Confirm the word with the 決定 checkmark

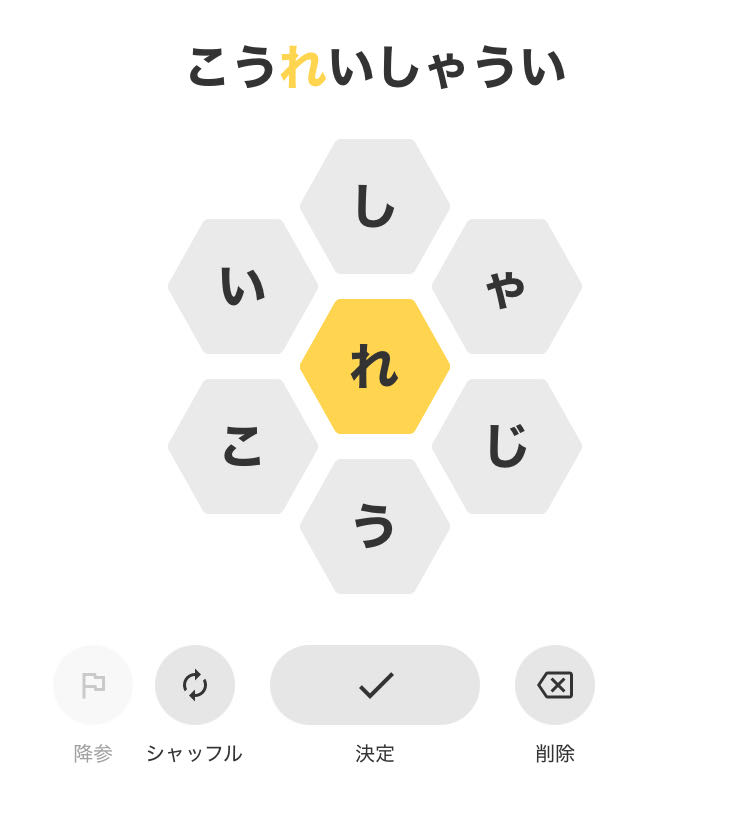tap(375, 685)
